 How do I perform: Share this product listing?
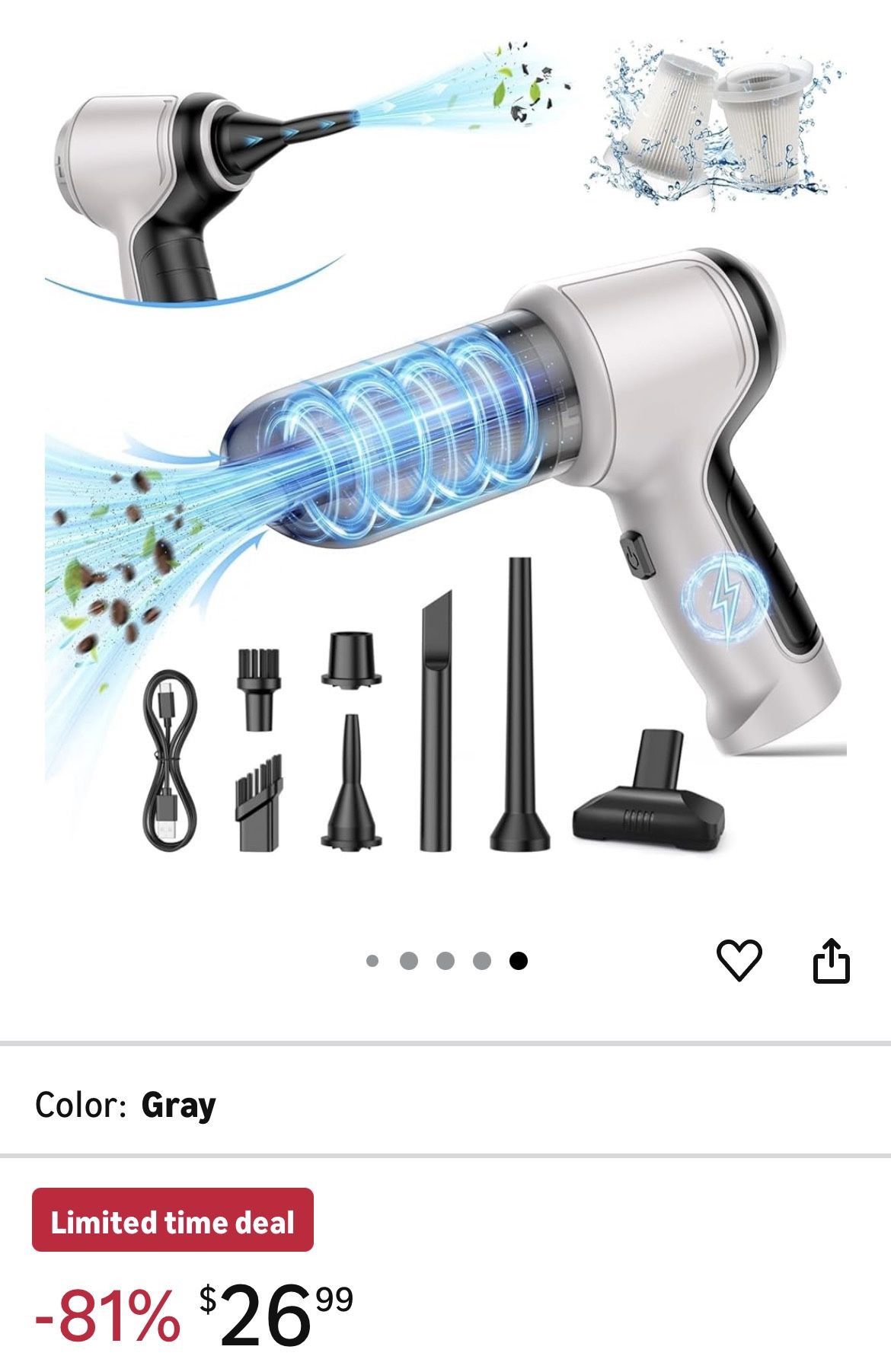pos(831,960)
